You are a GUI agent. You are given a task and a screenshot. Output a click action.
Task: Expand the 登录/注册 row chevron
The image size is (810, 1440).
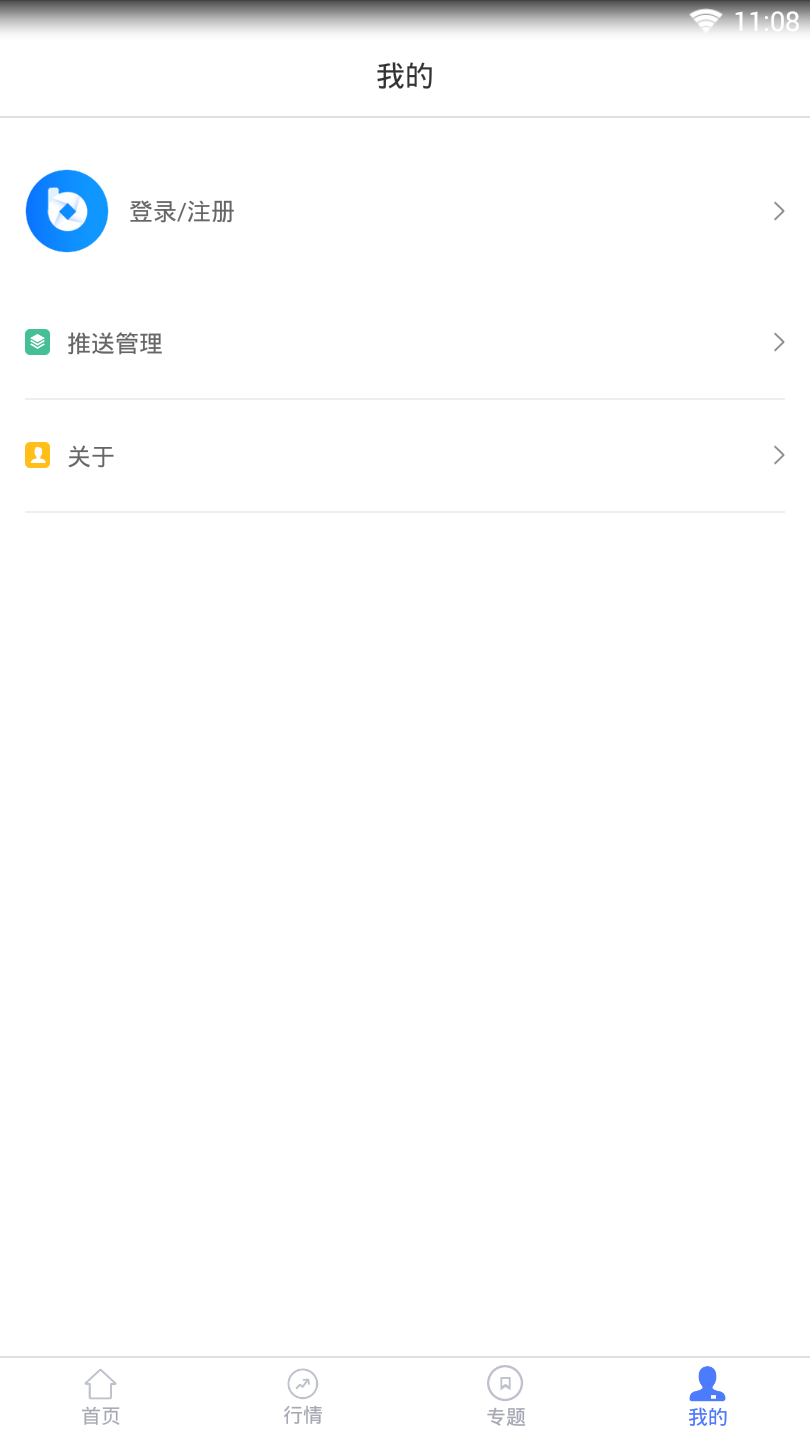click(x=778, y=211)
